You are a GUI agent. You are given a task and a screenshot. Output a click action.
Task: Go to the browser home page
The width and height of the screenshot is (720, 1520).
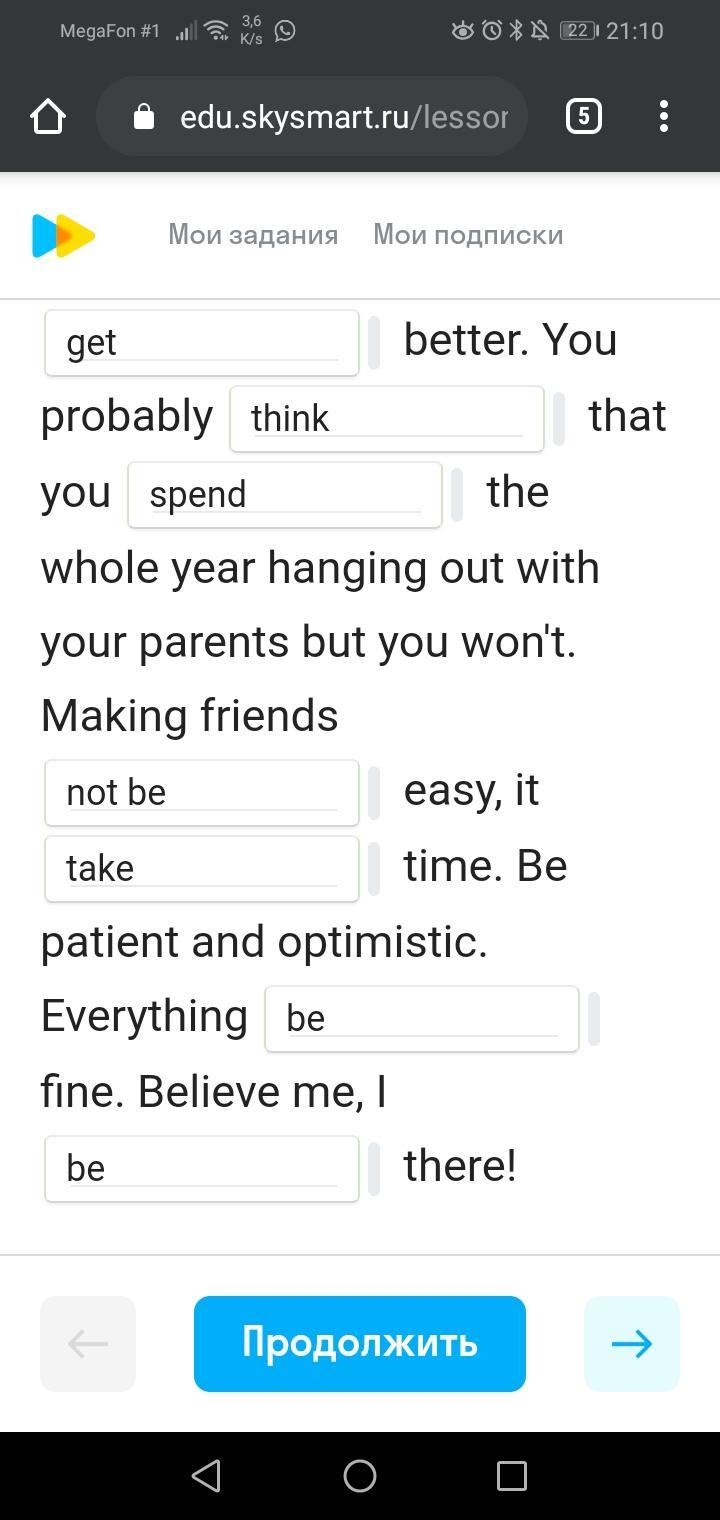[x=48, y=117]
